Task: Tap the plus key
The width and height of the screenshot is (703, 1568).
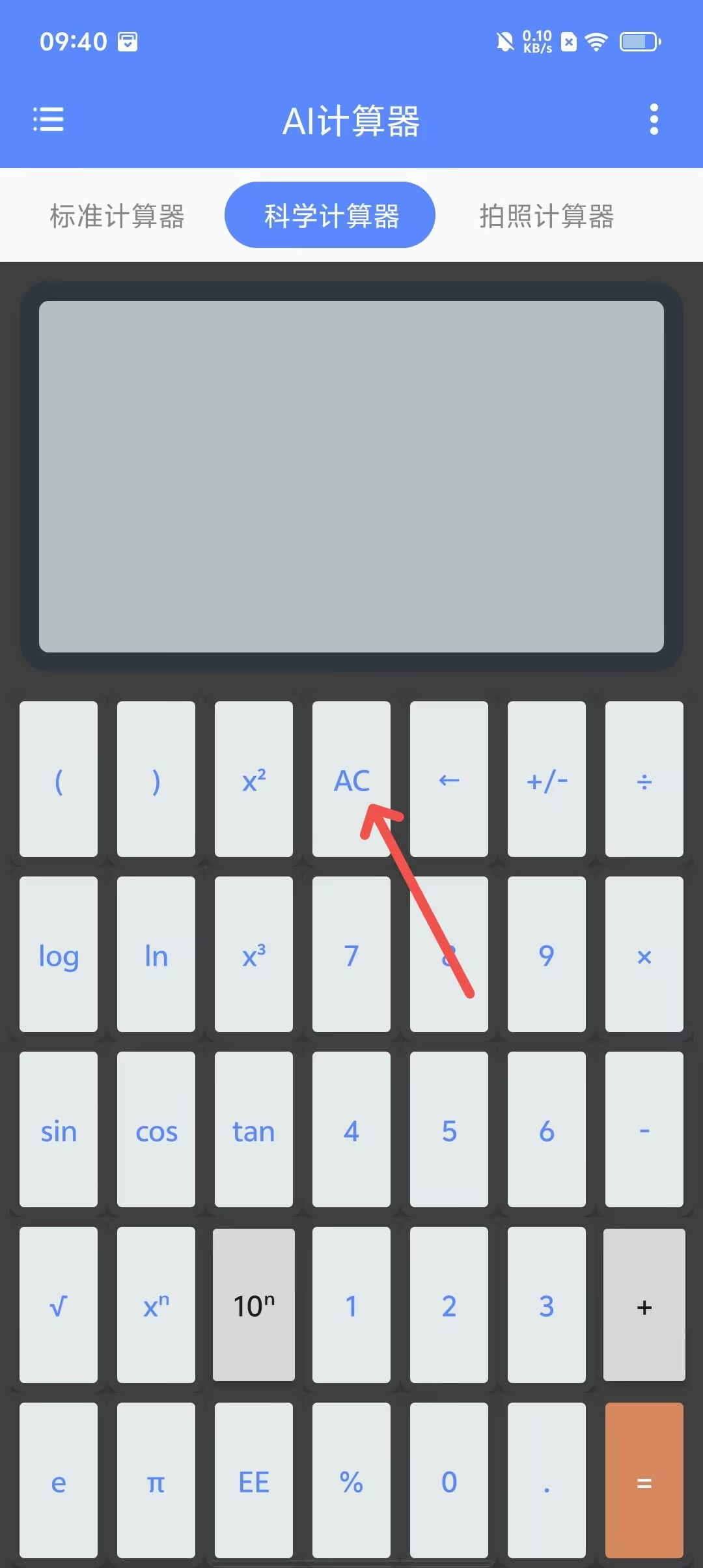Action: (644, 1305)
